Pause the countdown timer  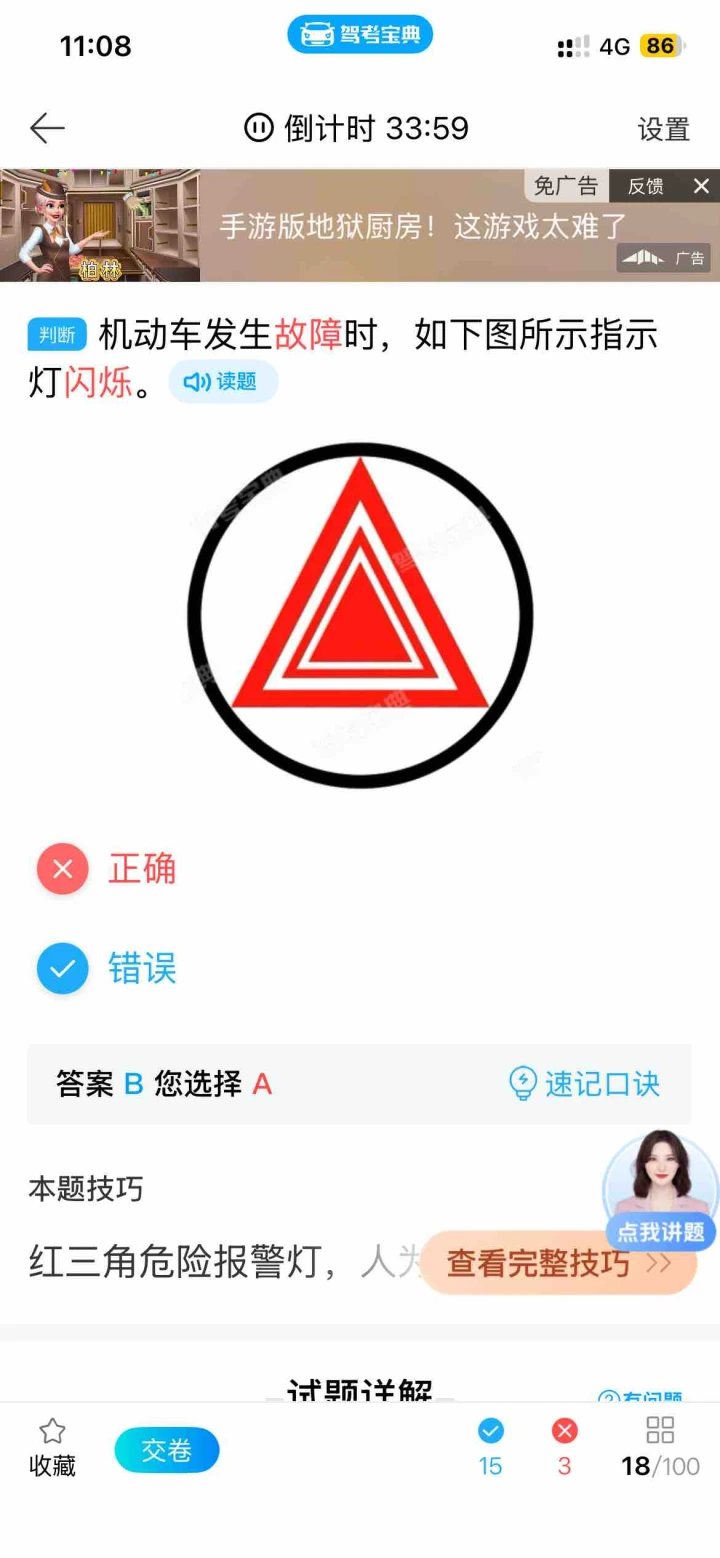click(x=258, y=128)
